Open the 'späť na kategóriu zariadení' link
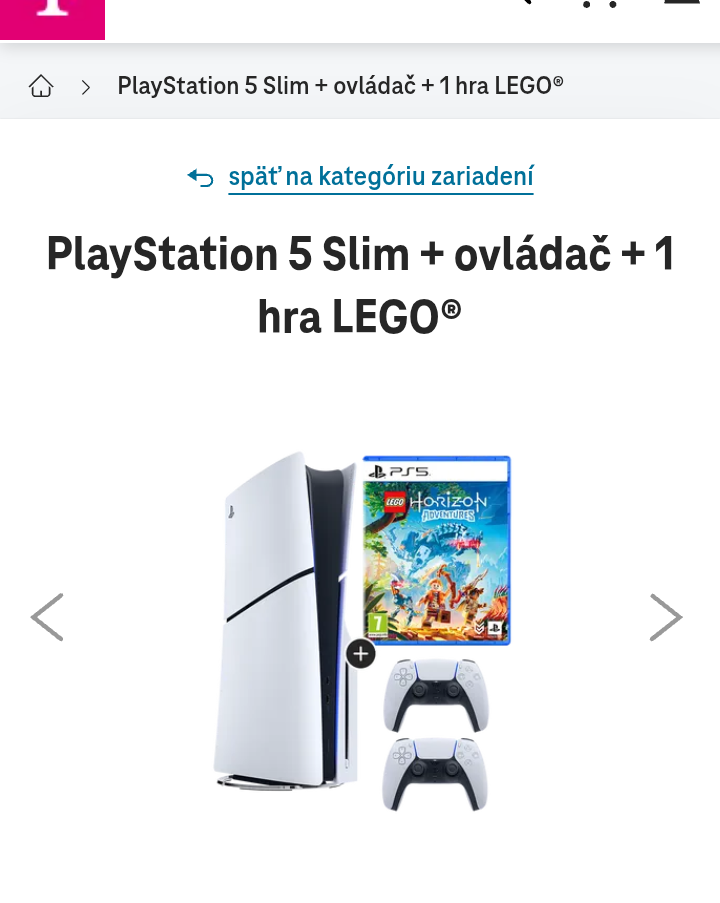Viewport: 720px width, 903px height. tap(380, 176)
